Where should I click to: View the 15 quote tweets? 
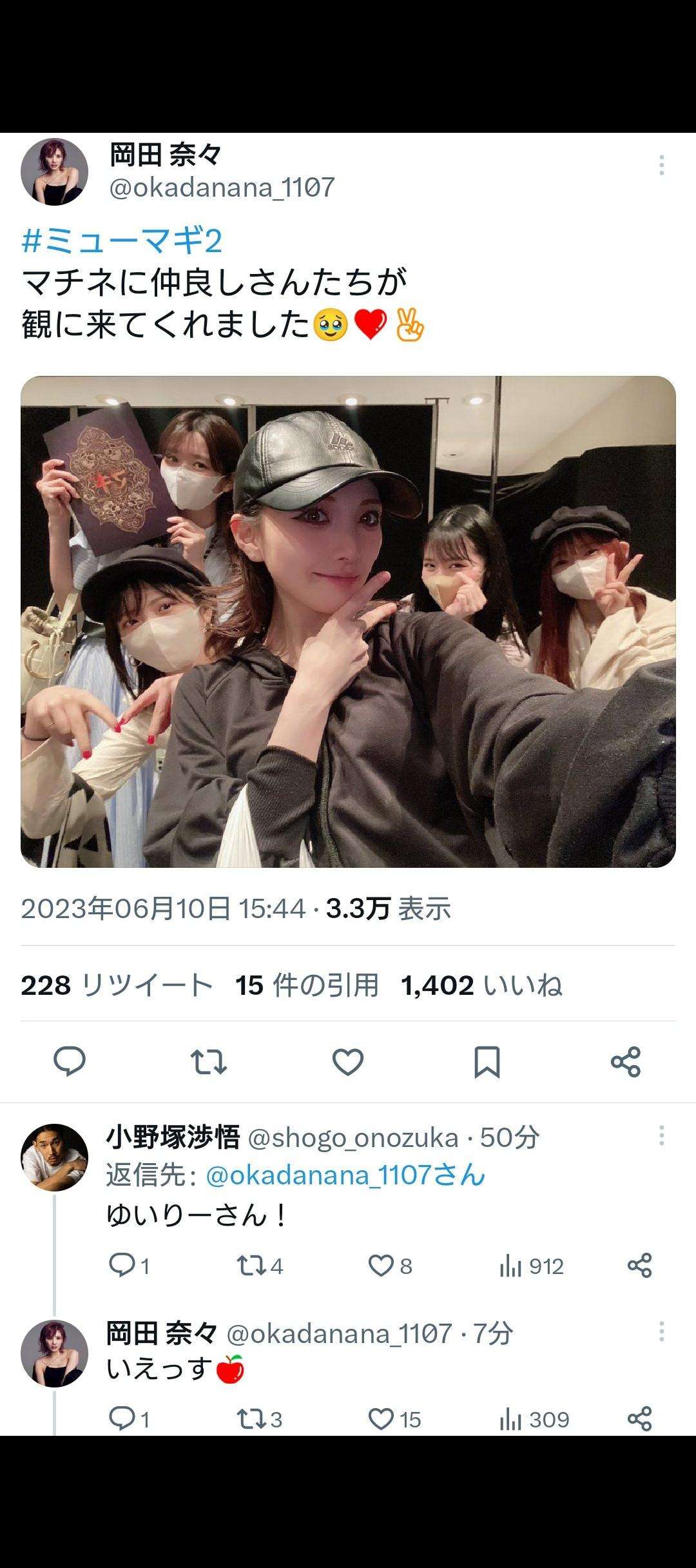[307, 985]
